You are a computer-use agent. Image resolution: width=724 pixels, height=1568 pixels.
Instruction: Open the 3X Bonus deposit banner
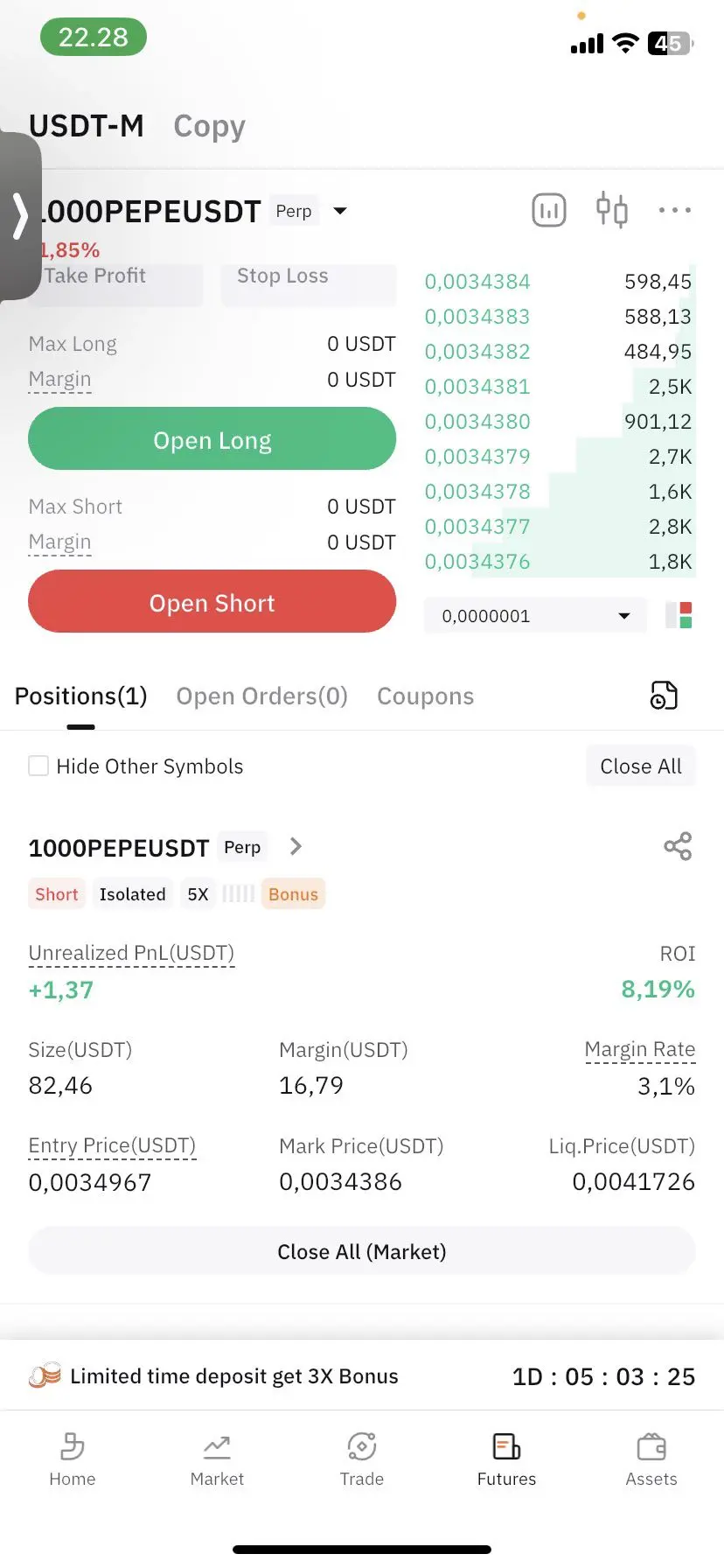(x=362, y=1376)
